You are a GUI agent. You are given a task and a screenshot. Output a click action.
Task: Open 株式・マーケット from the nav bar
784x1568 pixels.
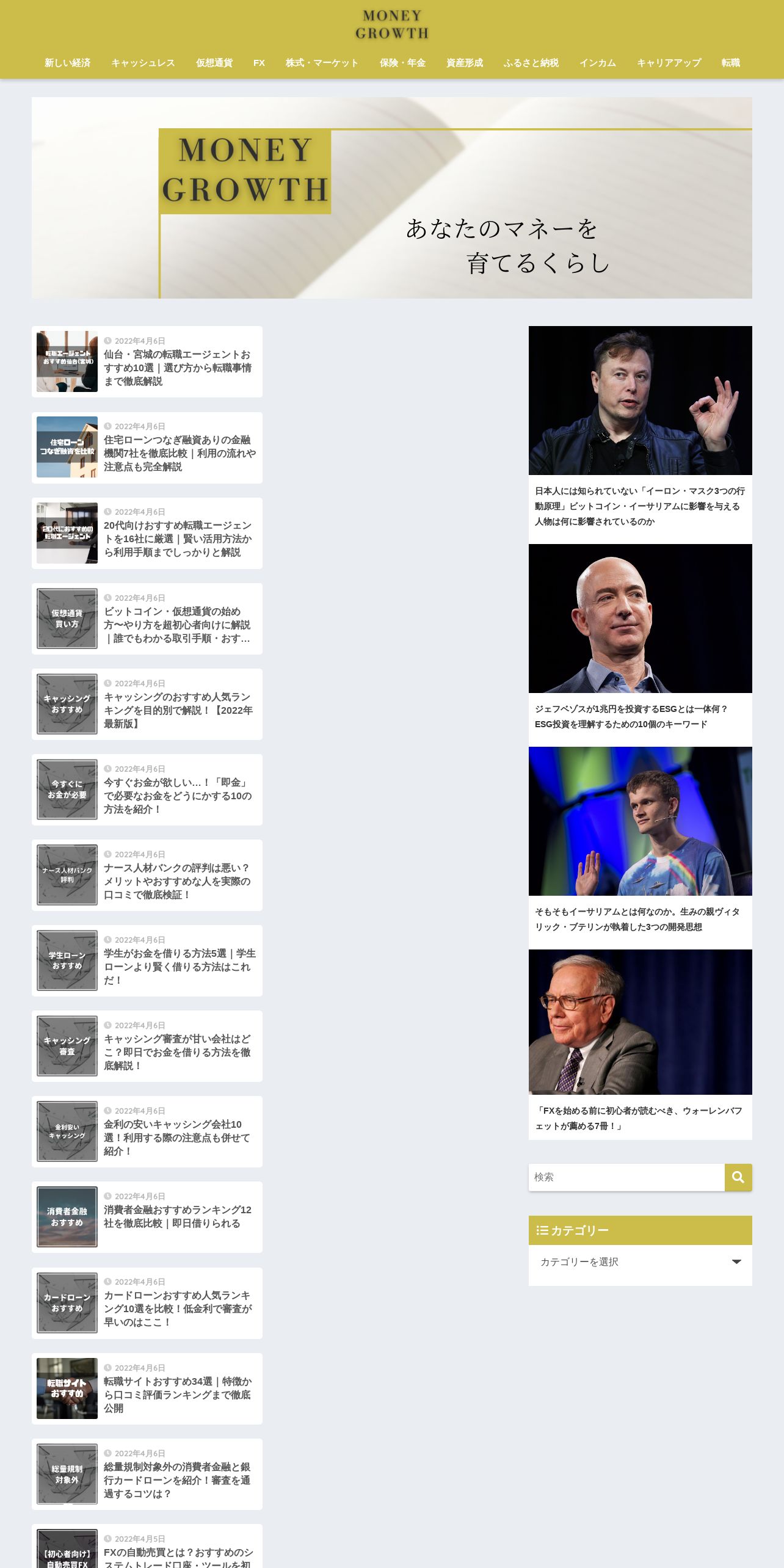coord(322,63)
